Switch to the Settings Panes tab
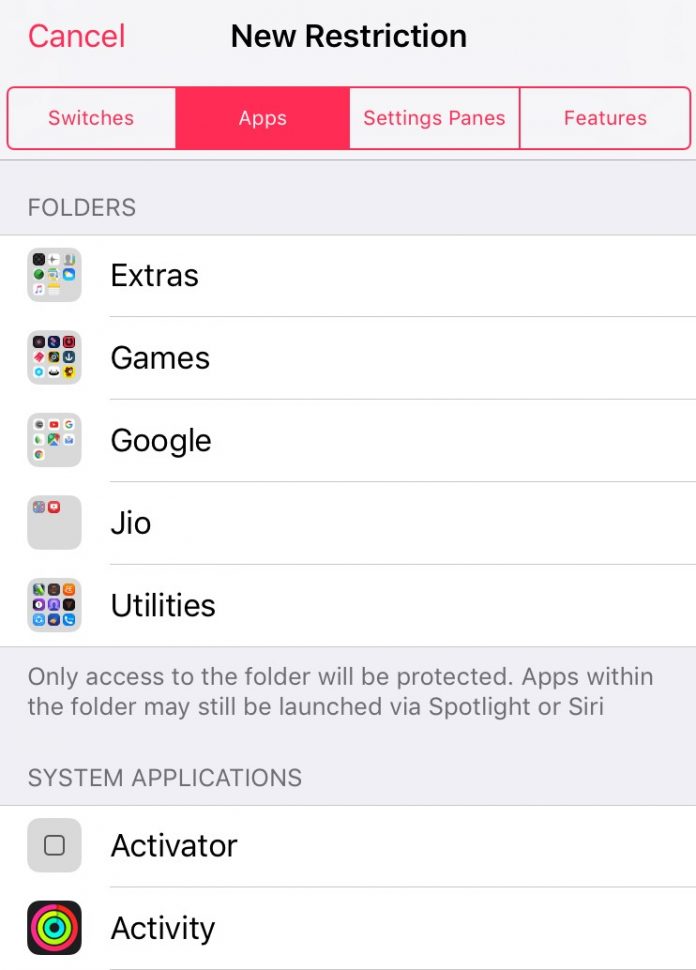Viewport: 696px width, 970px height. [x=434, y=118]
